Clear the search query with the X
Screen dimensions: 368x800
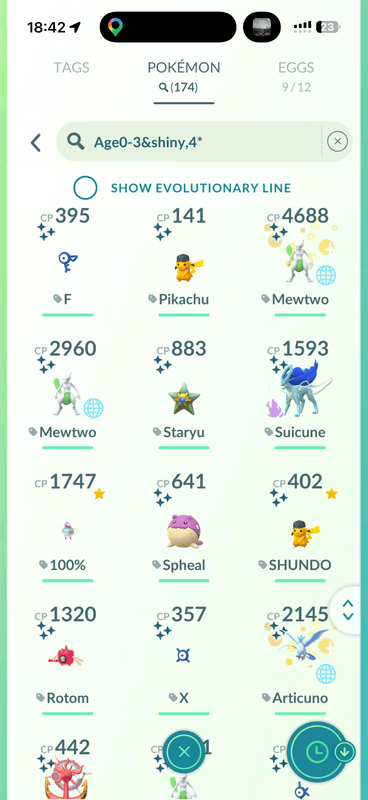tap(337, 141)
